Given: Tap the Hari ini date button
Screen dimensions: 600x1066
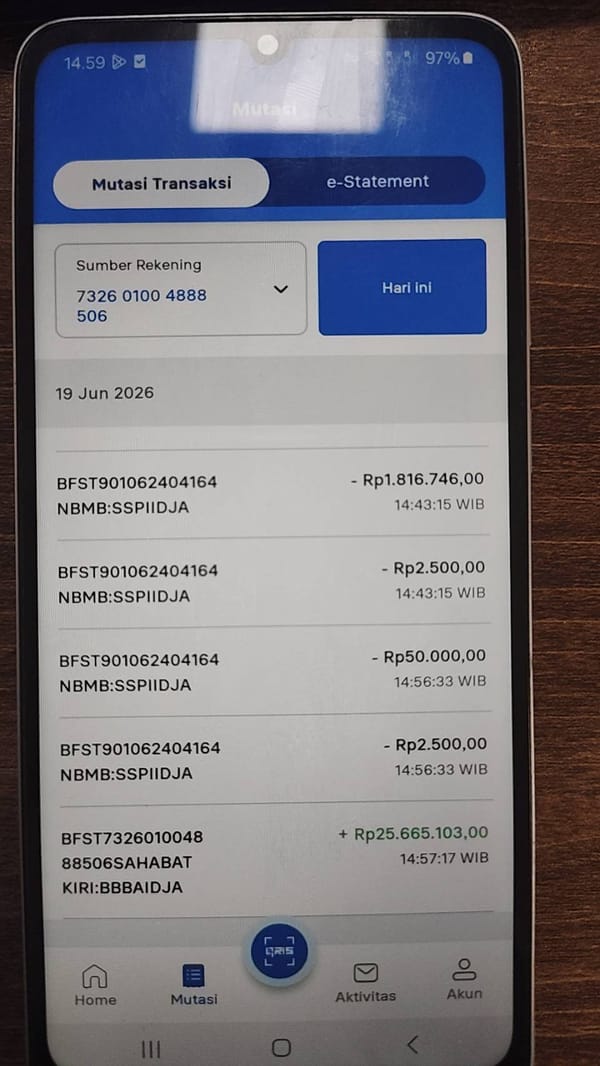Looking at the screenshot, I should coord(402,287).
